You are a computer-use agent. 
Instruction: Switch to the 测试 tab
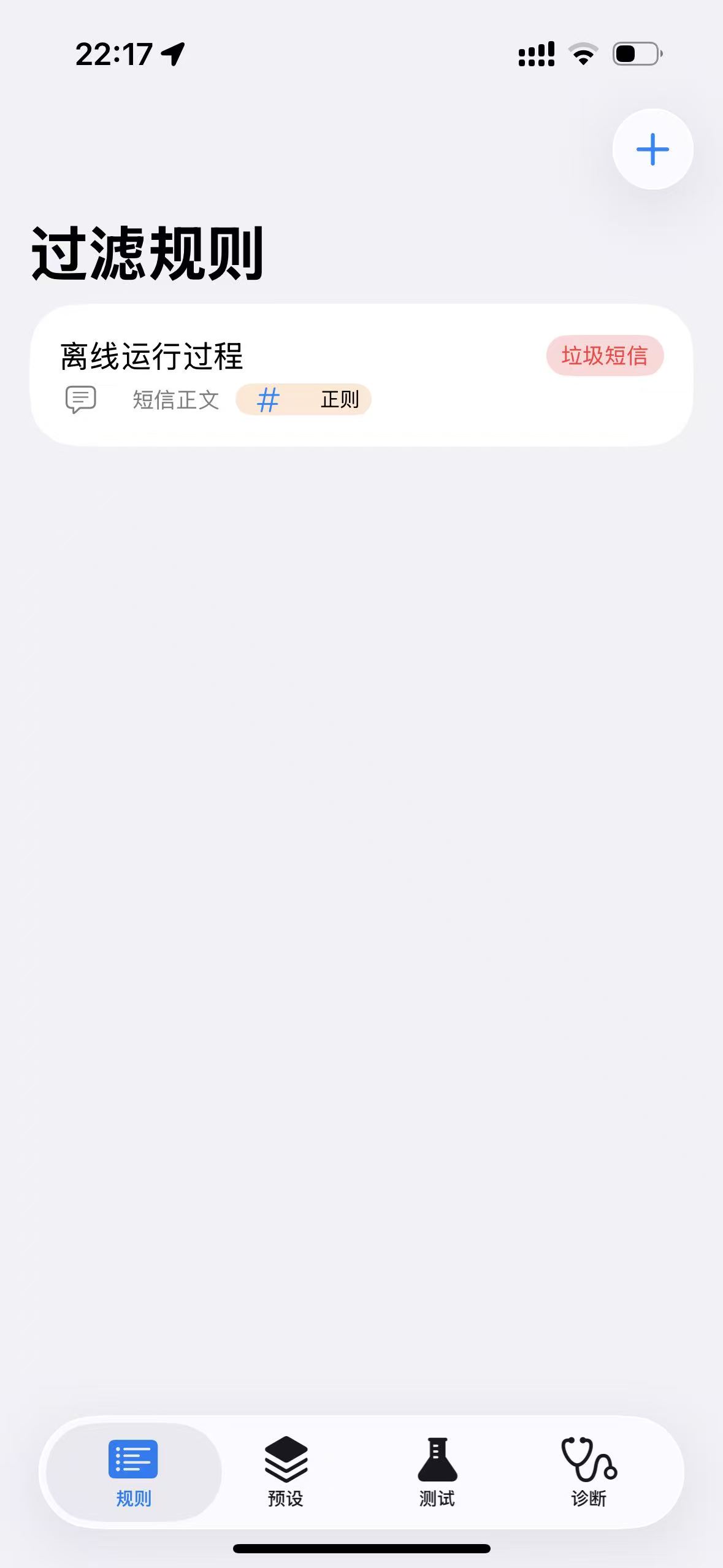point(437,1472)
